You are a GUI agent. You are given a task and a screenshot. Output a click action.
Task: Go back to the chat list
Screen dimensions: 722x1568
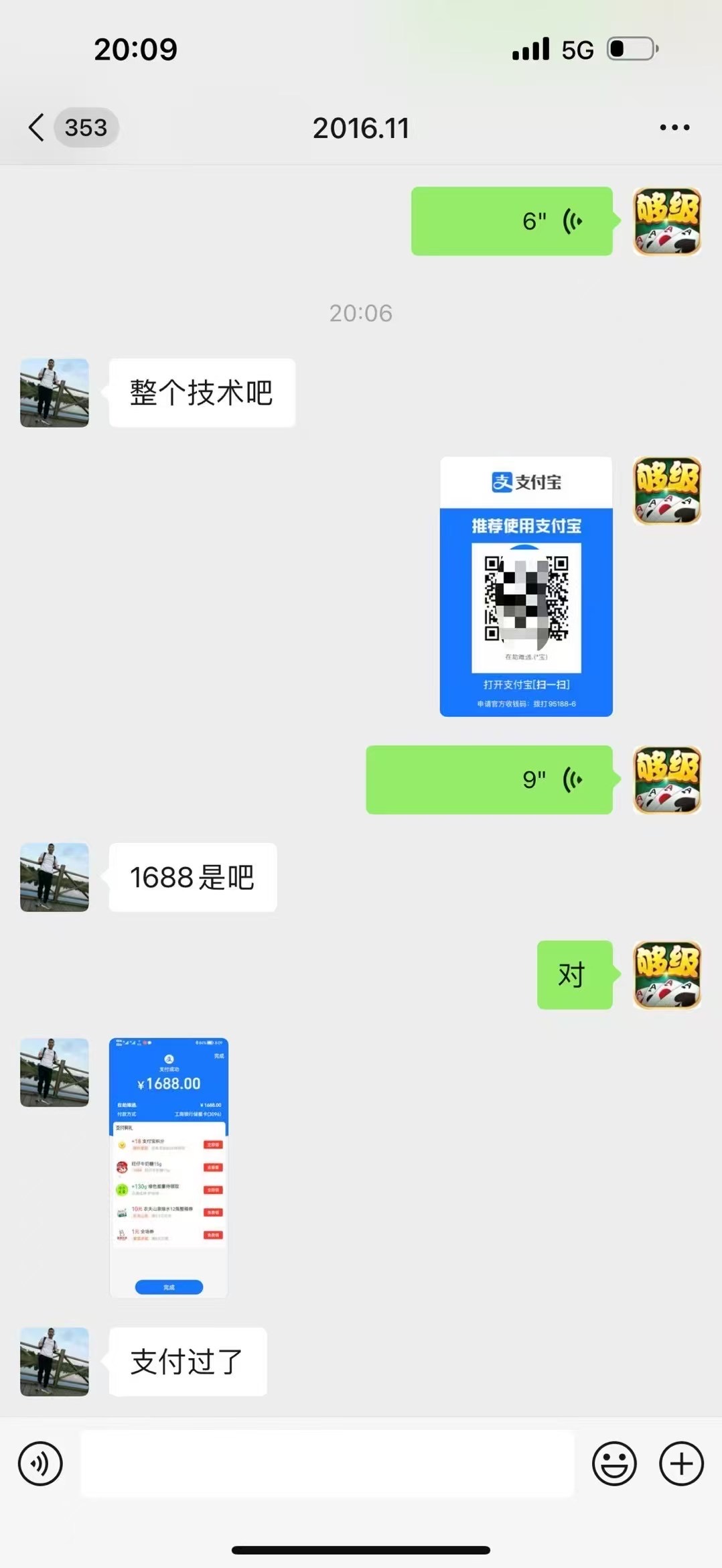pos(38,127)
